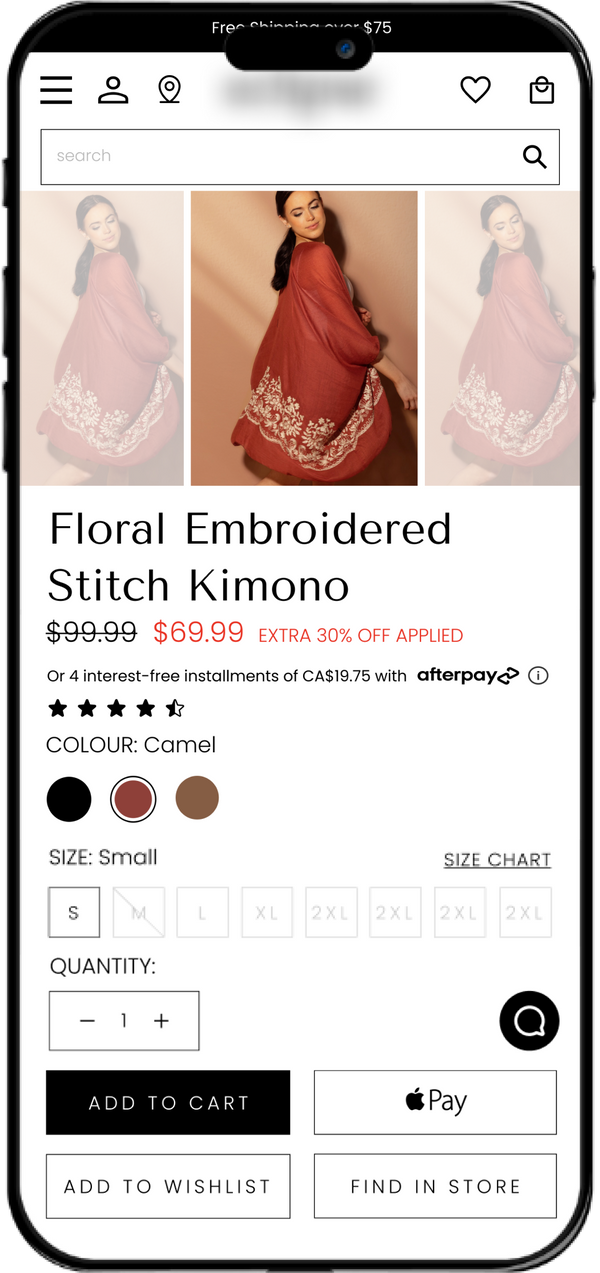Open the Size Chart link

[497, 860]
